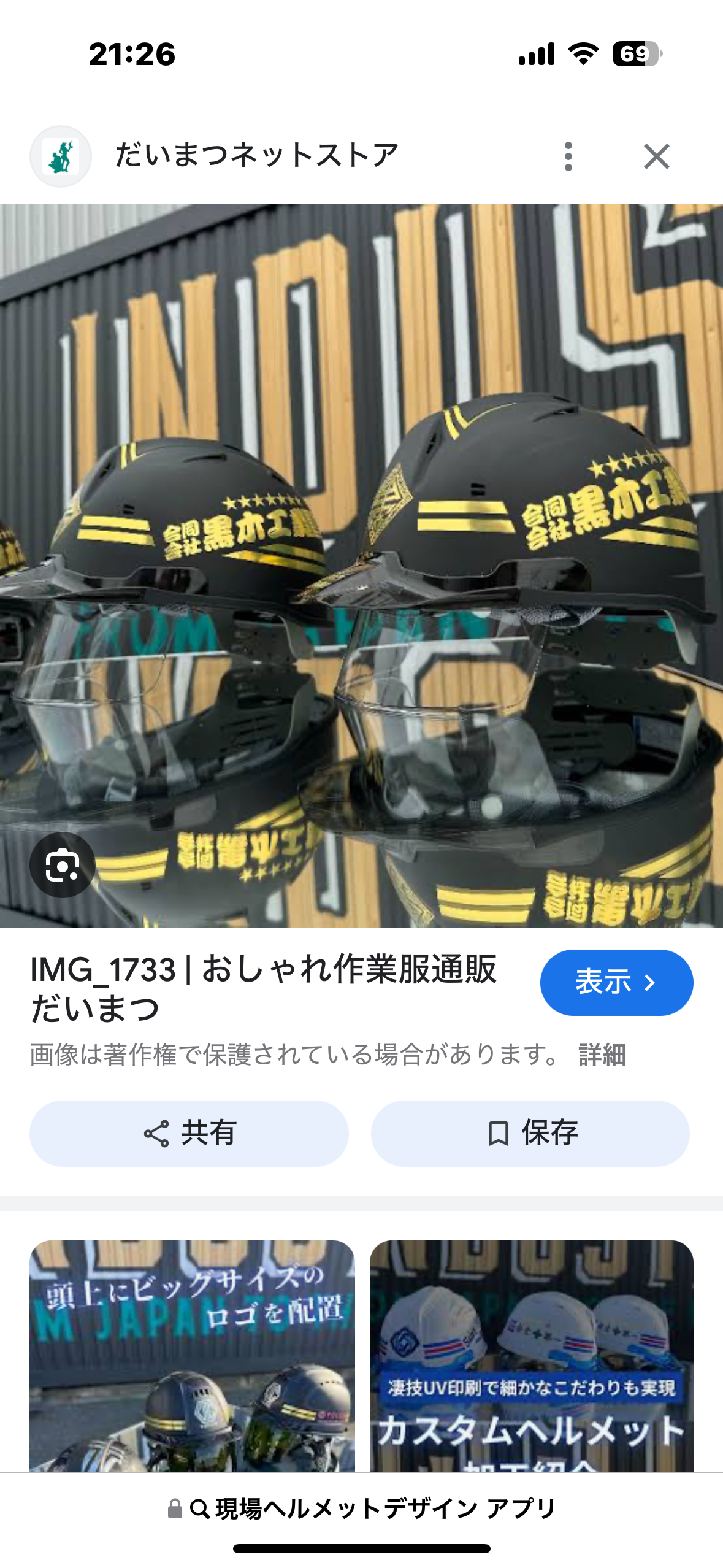
Task: Open the main black helmet image
Action: tap(361, 566)
